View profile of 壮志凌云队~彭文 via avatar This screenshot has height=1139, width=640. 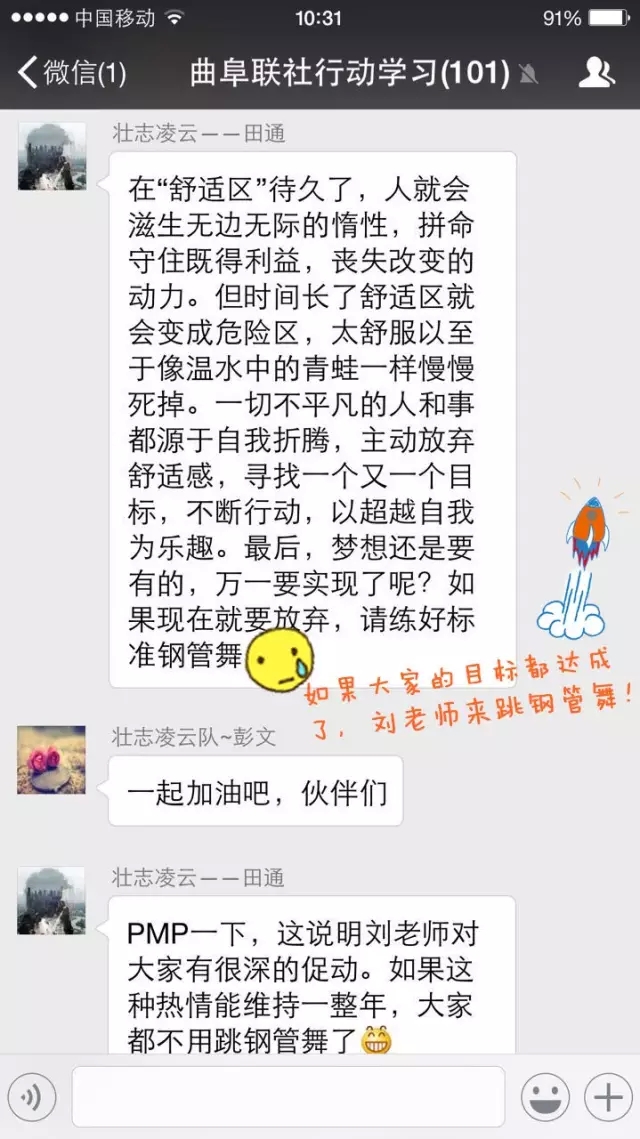(51, 759)
